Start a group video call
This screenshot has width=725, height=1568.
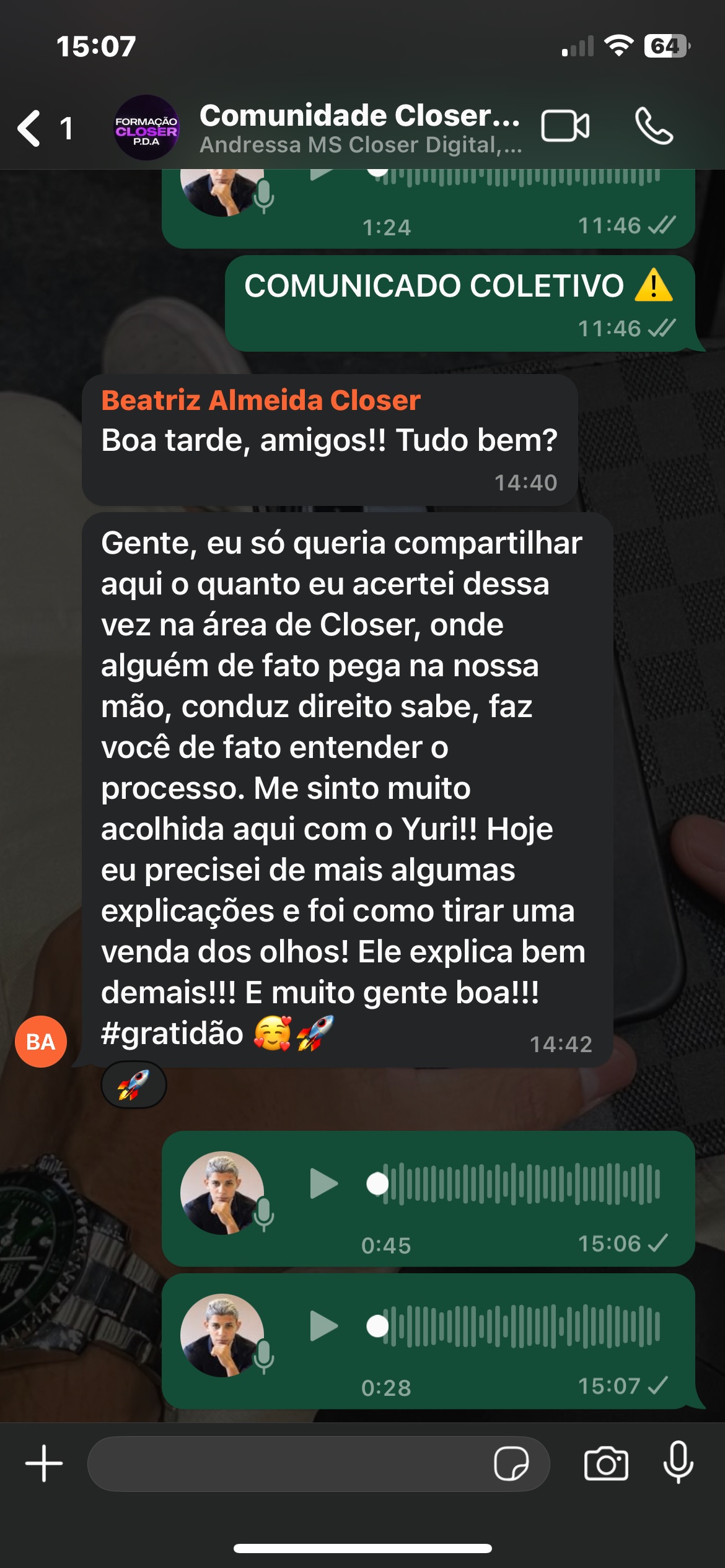565,126
